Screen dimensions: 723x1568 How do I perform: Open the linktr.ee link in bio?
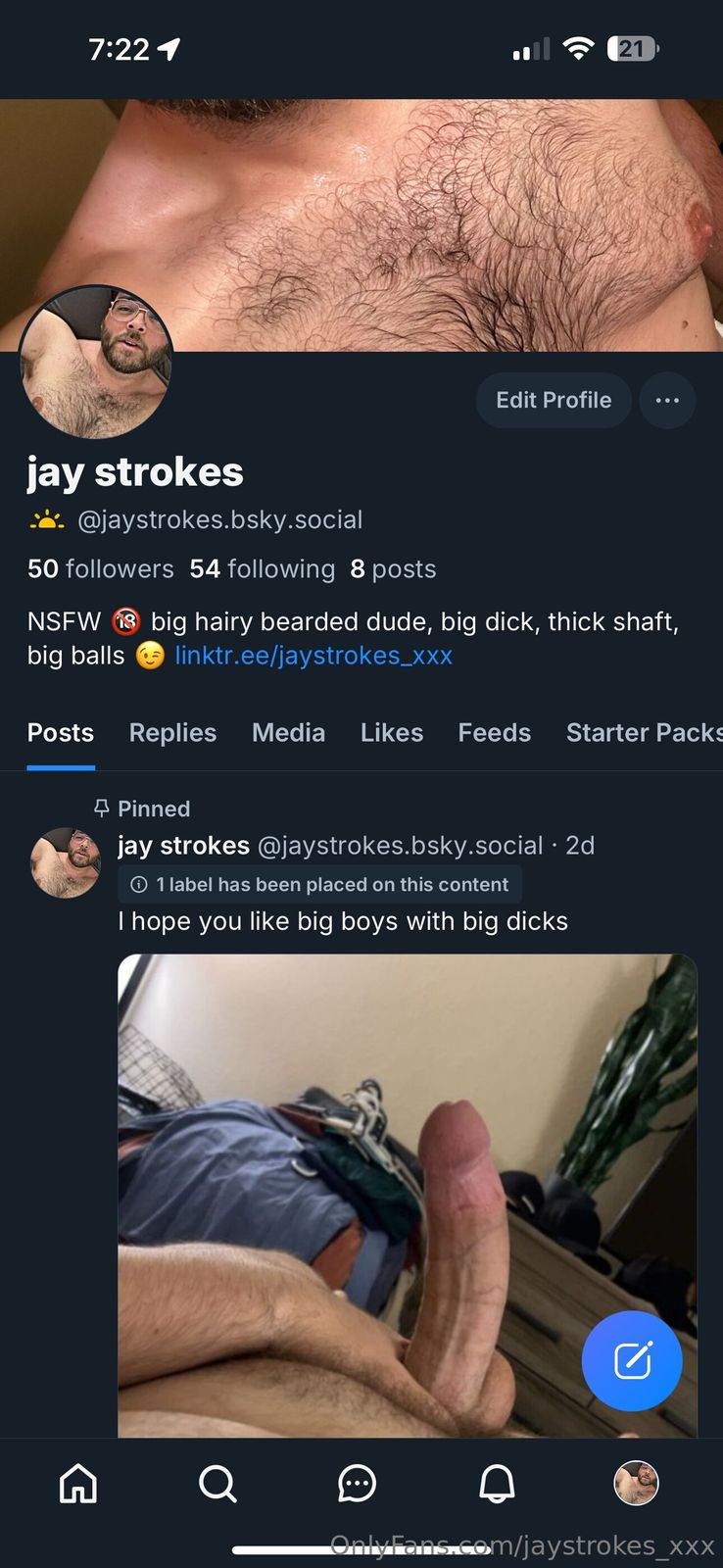click(313, 656)
